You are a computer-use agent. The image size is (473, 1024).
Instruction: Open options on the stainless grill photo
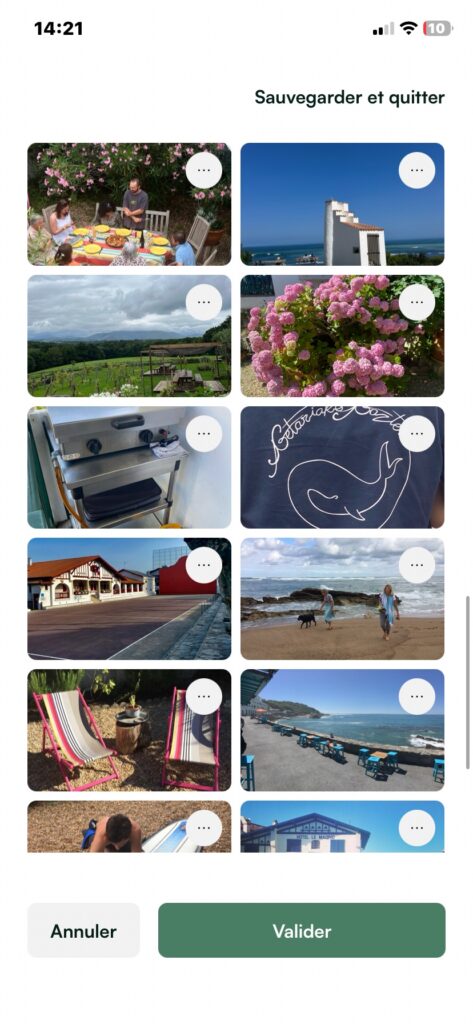(204, 434)
